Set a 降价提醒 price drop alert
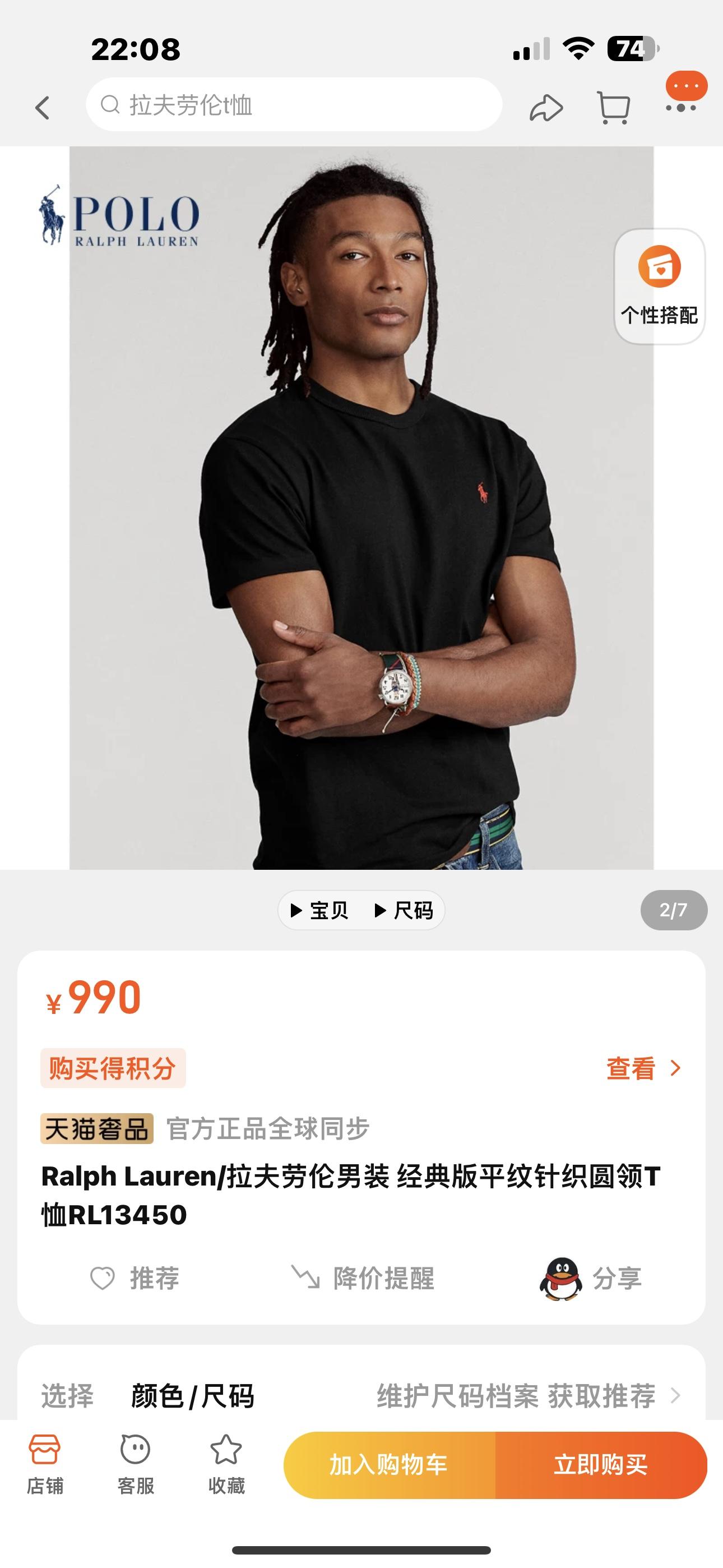Screen dimensions: 723x1568 363,1278
